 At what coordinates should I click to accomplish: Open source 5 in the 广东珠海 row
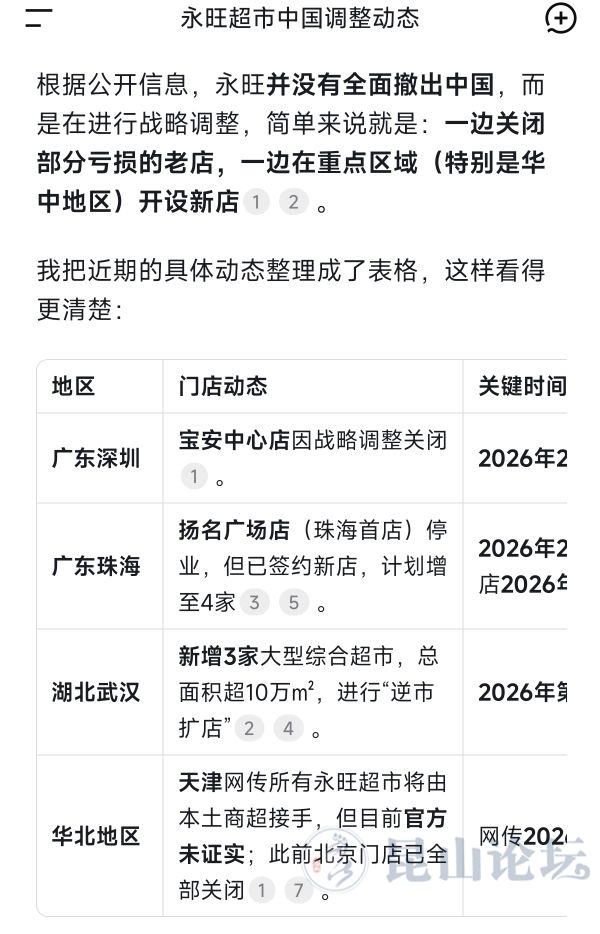point(293,602)
